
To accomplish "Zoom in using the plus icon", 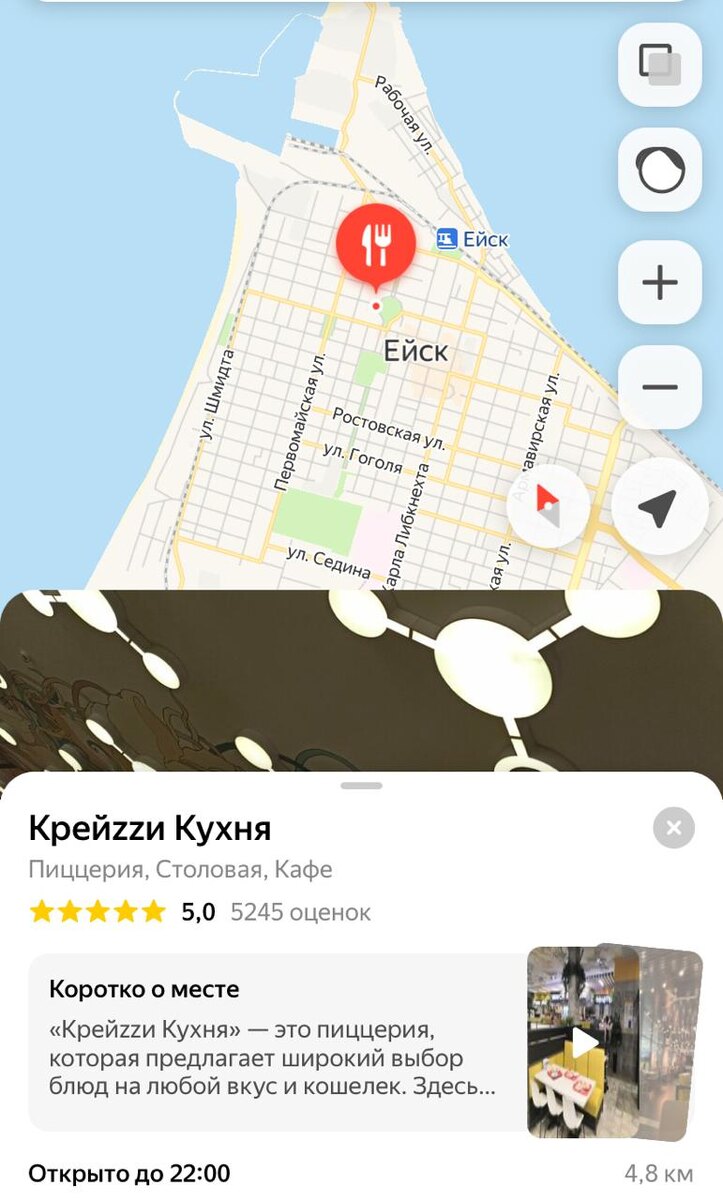I will tap(659, 283).
